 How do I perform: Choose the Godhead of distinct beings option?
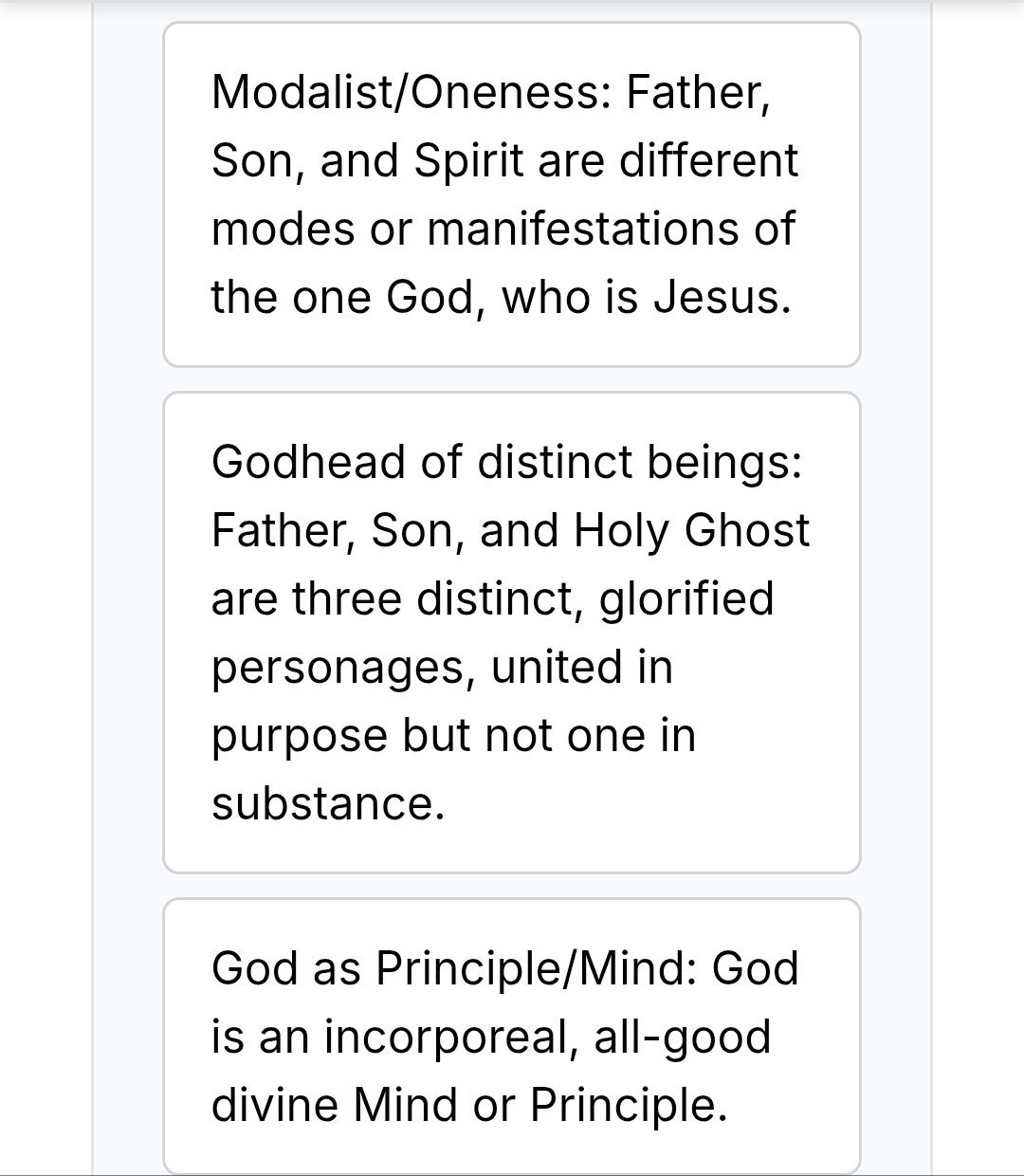click(512, 632)
